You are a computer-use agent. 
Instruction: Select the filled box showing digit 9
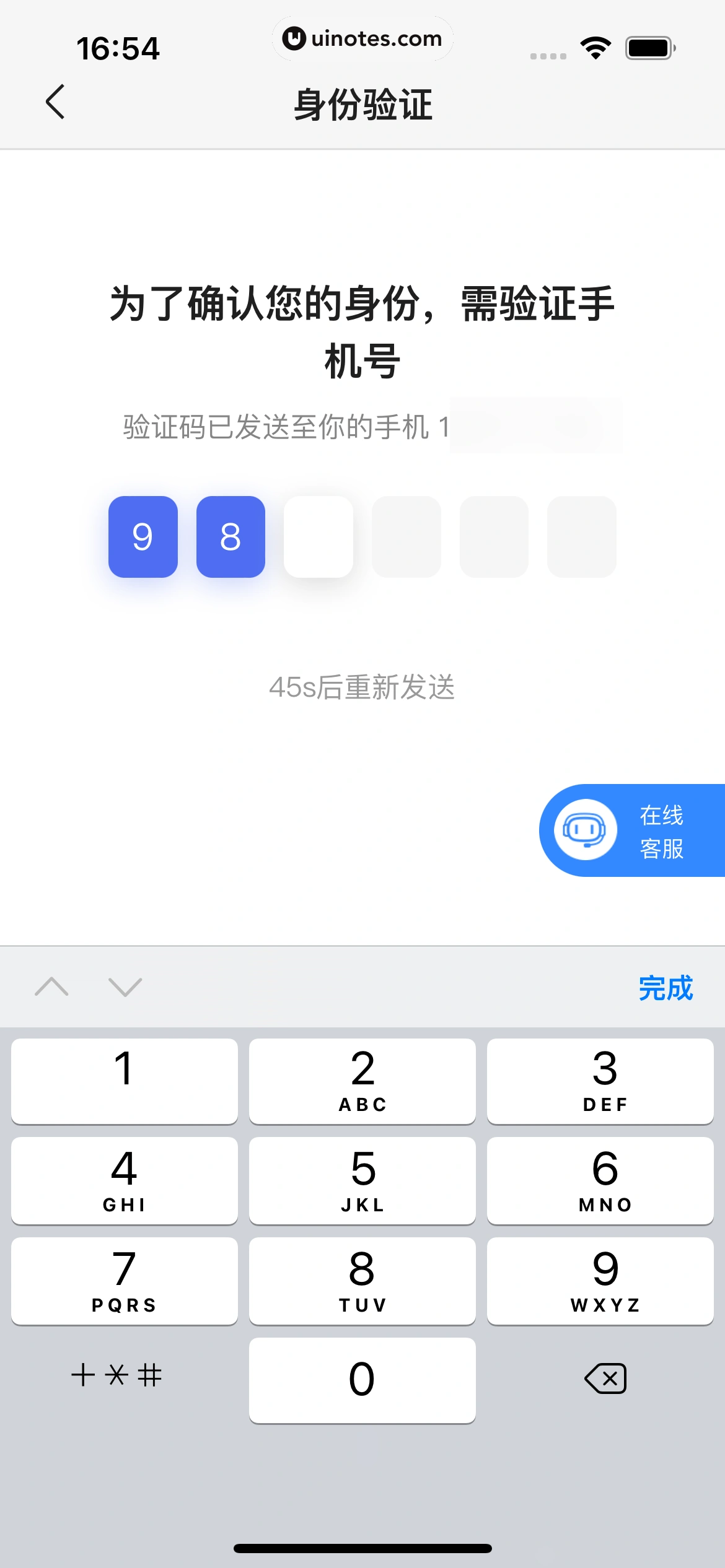coord(142,536)
